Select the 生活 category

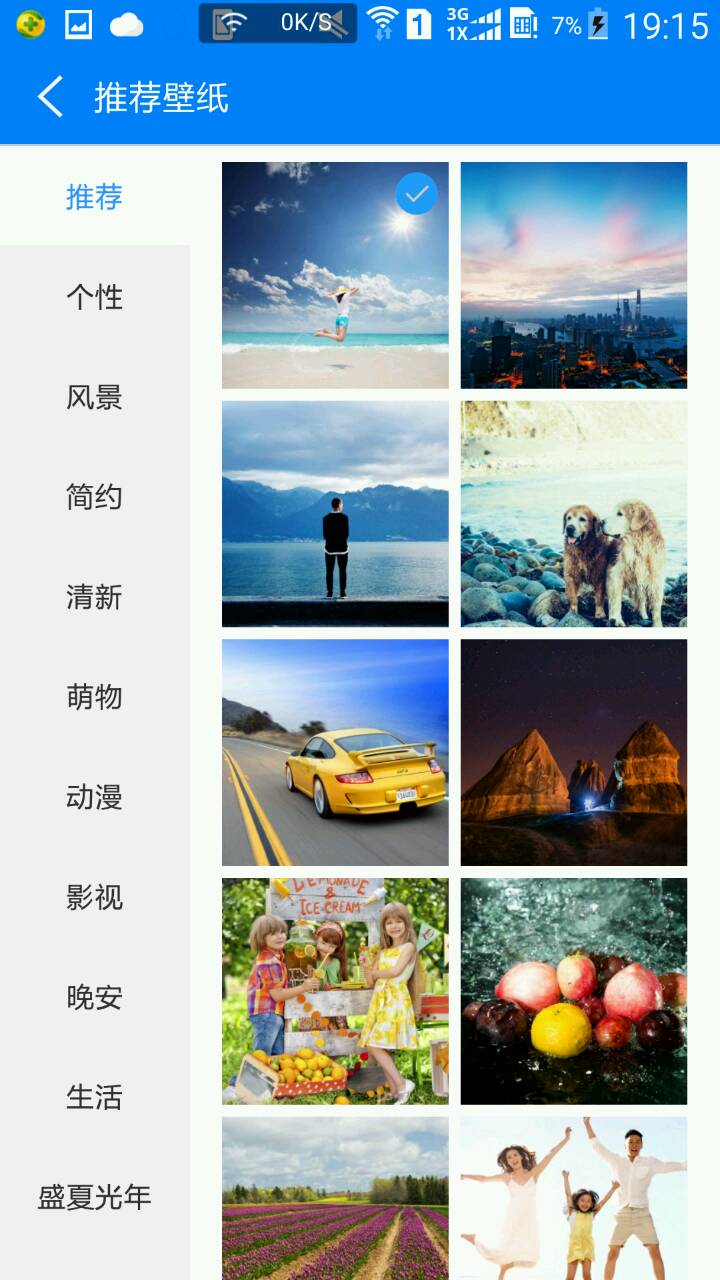click(94, 1097)
